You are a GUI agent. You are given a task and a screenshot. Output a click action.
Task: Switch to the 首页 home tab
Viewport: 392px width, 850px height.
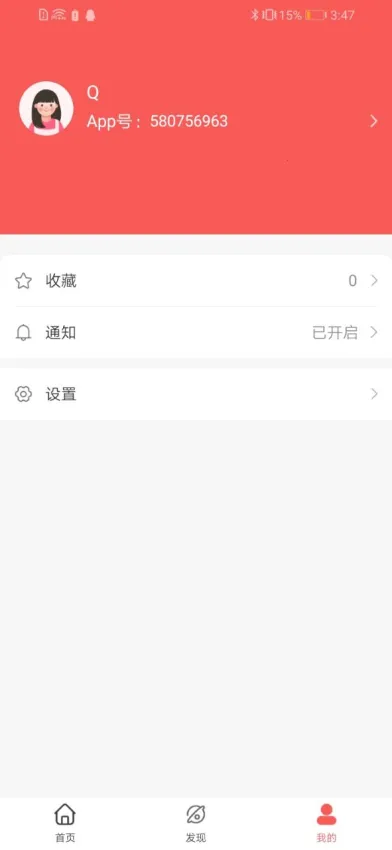(65, 823)
